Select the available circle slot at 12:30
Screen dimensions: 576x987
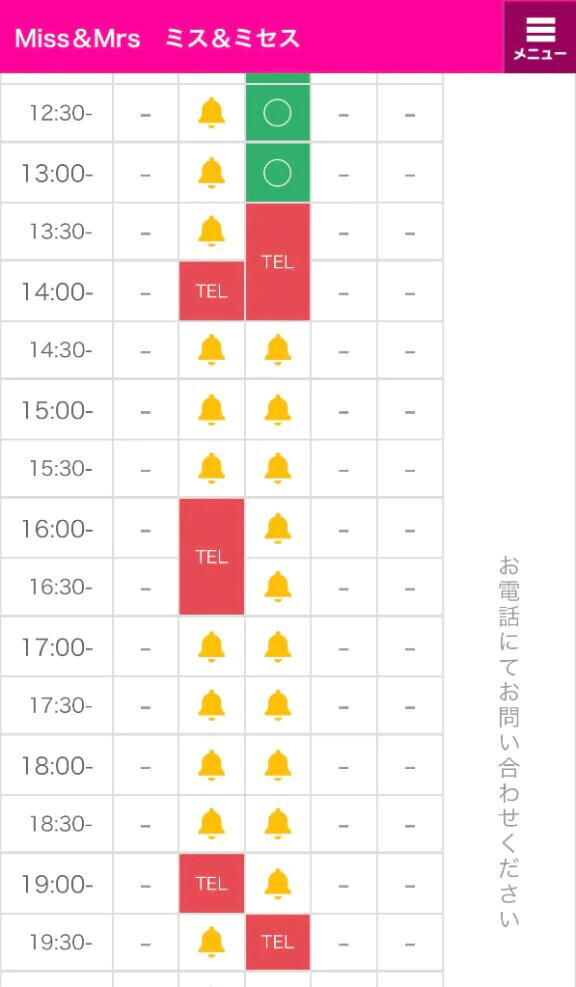tap(278, 113)
